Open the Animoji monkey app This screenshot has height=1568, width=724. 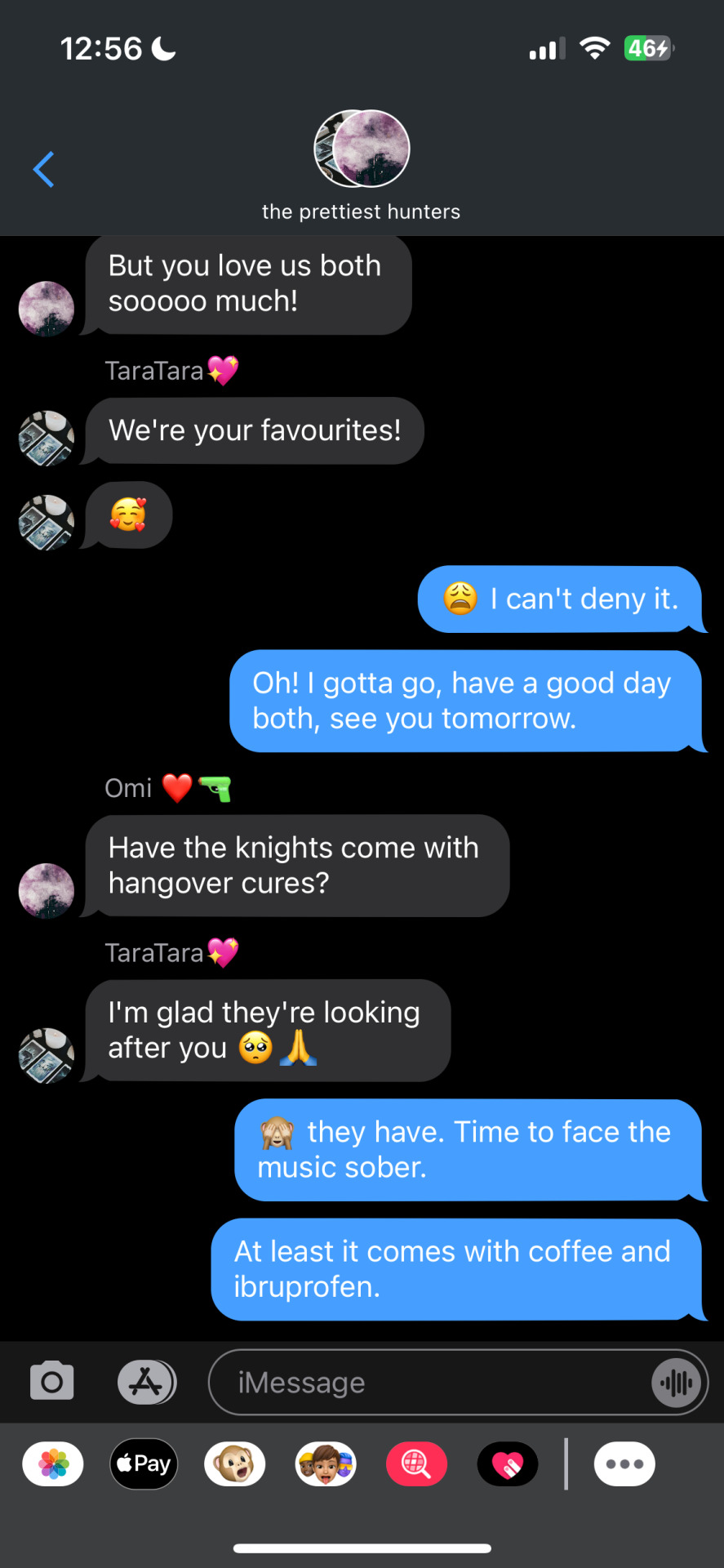click(235, 1464)
